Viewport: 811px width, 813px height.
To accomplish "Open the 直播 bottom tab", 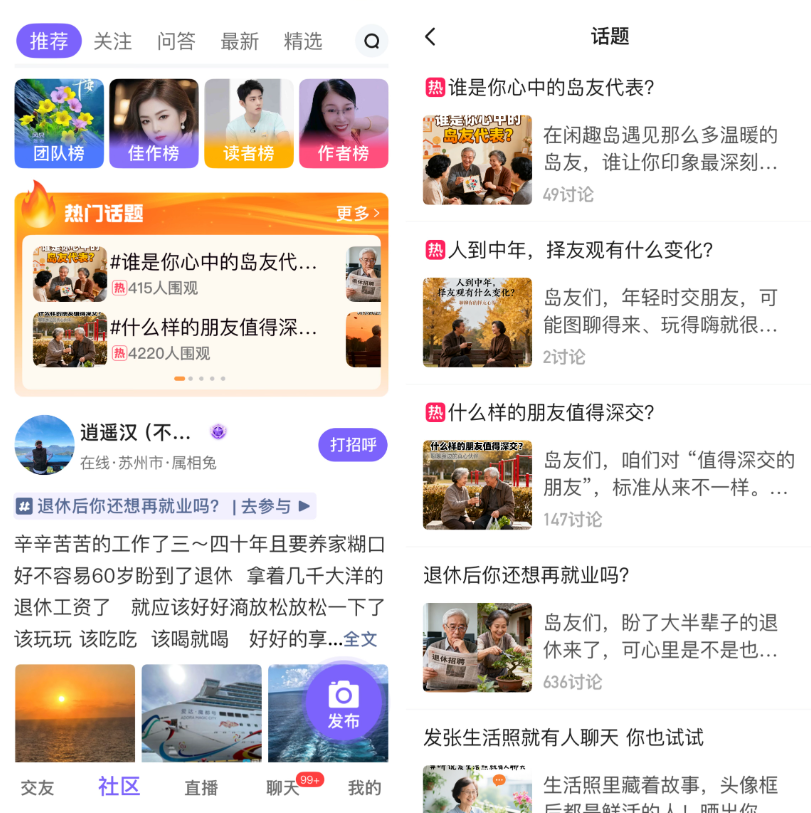I will [201, 788].
